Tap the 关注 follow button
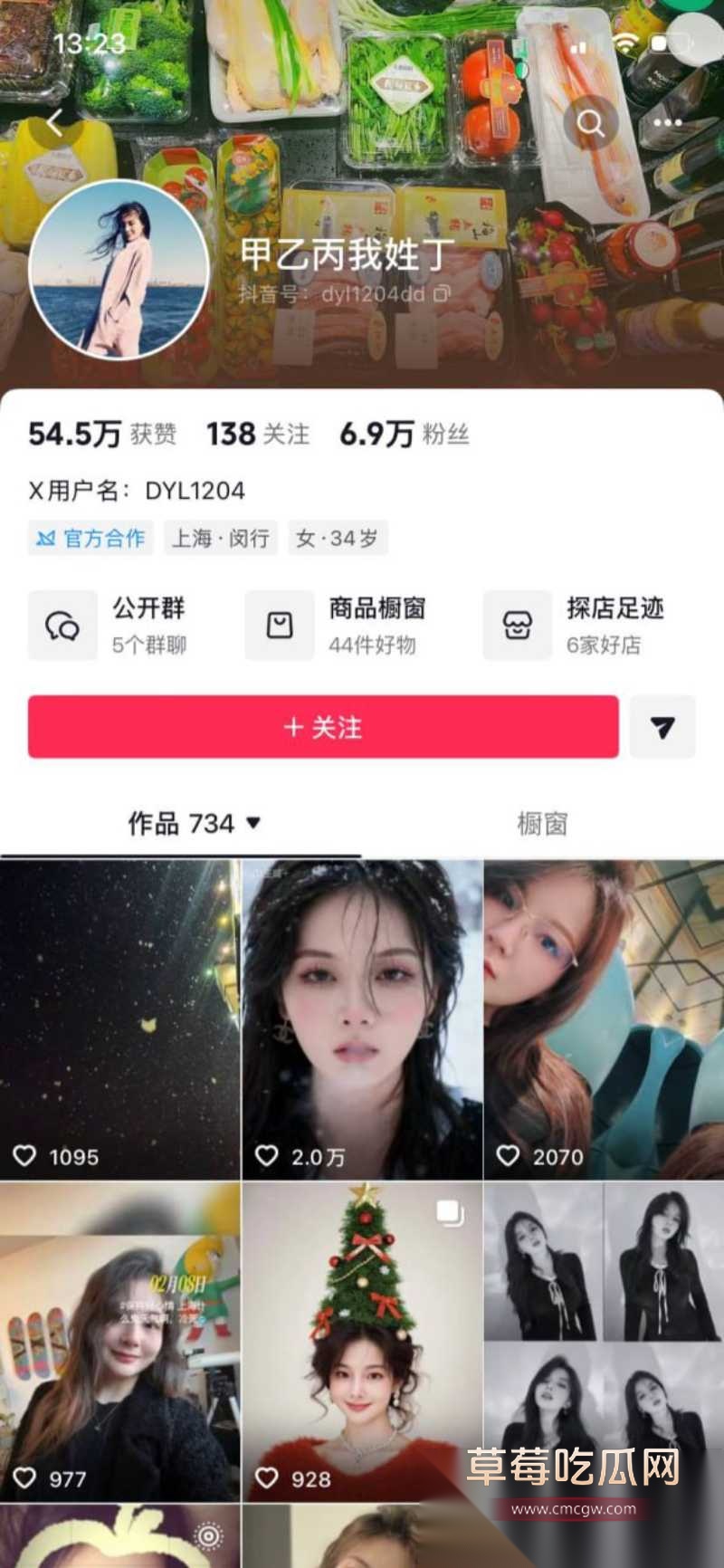The width and height of the screenshot is (724, 1568). click(x=321, y=727)
